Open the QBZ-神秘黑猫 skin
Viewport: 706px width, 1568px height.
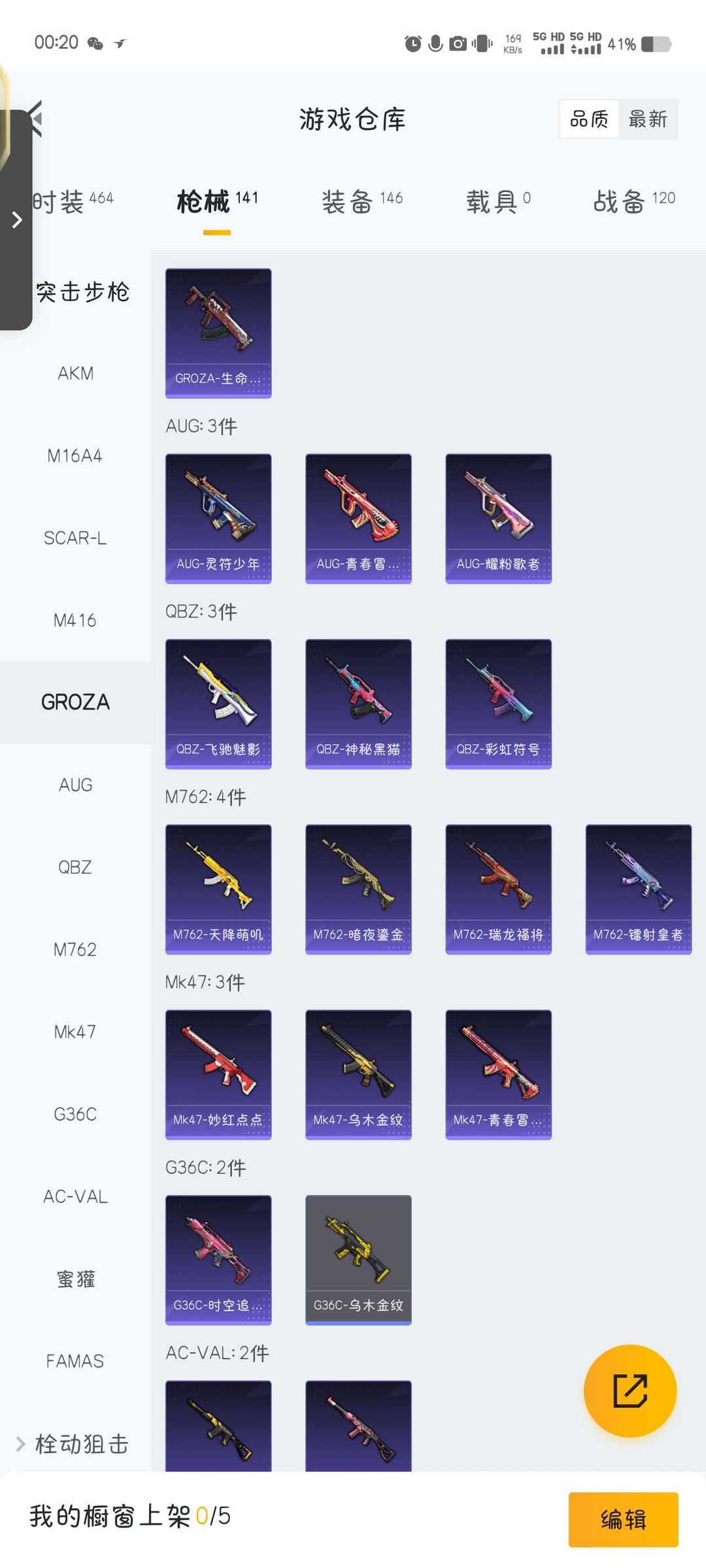click(358, 704)
